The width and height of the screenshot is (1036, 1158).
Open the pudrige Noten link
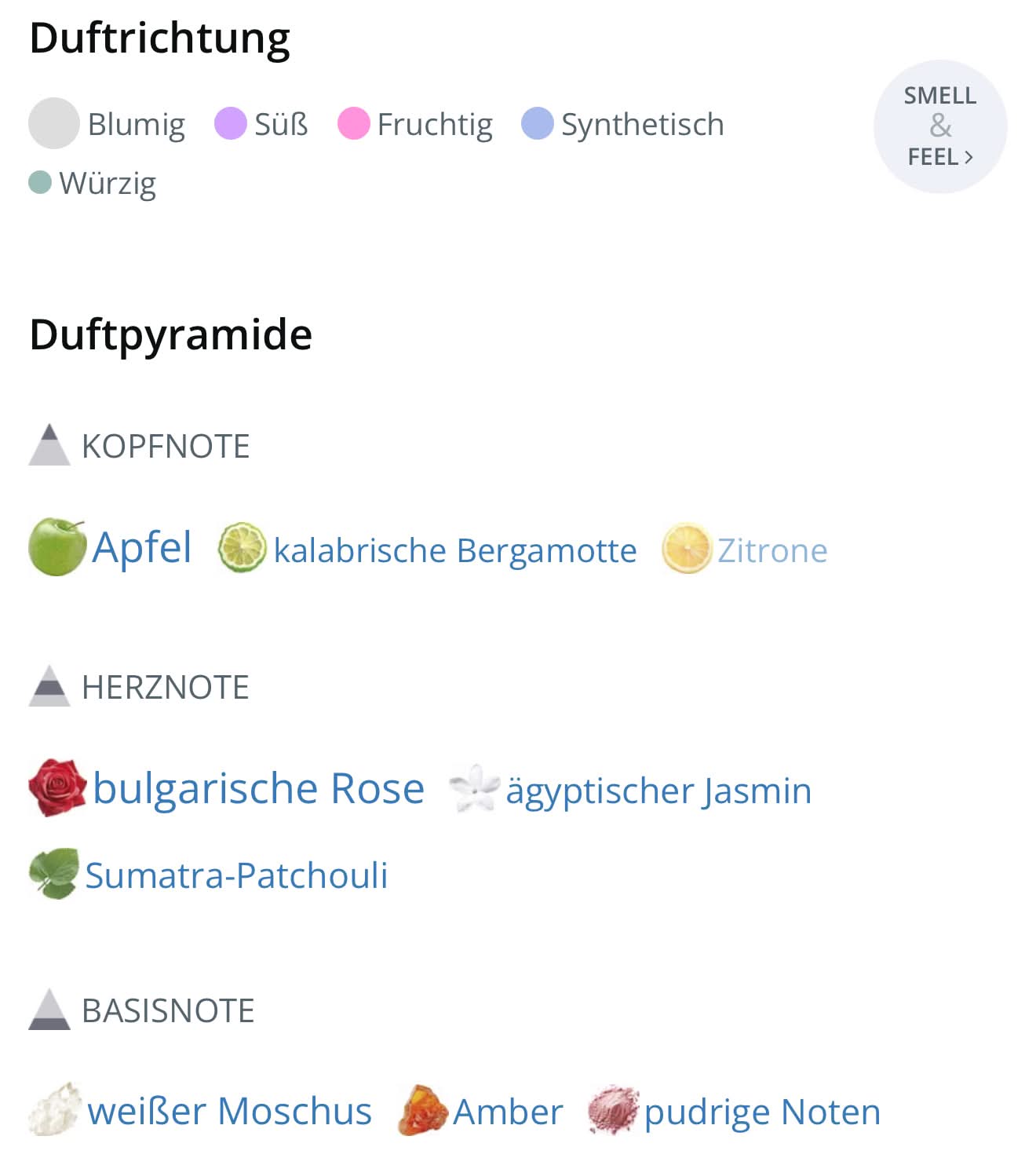tap(761, 1112)
